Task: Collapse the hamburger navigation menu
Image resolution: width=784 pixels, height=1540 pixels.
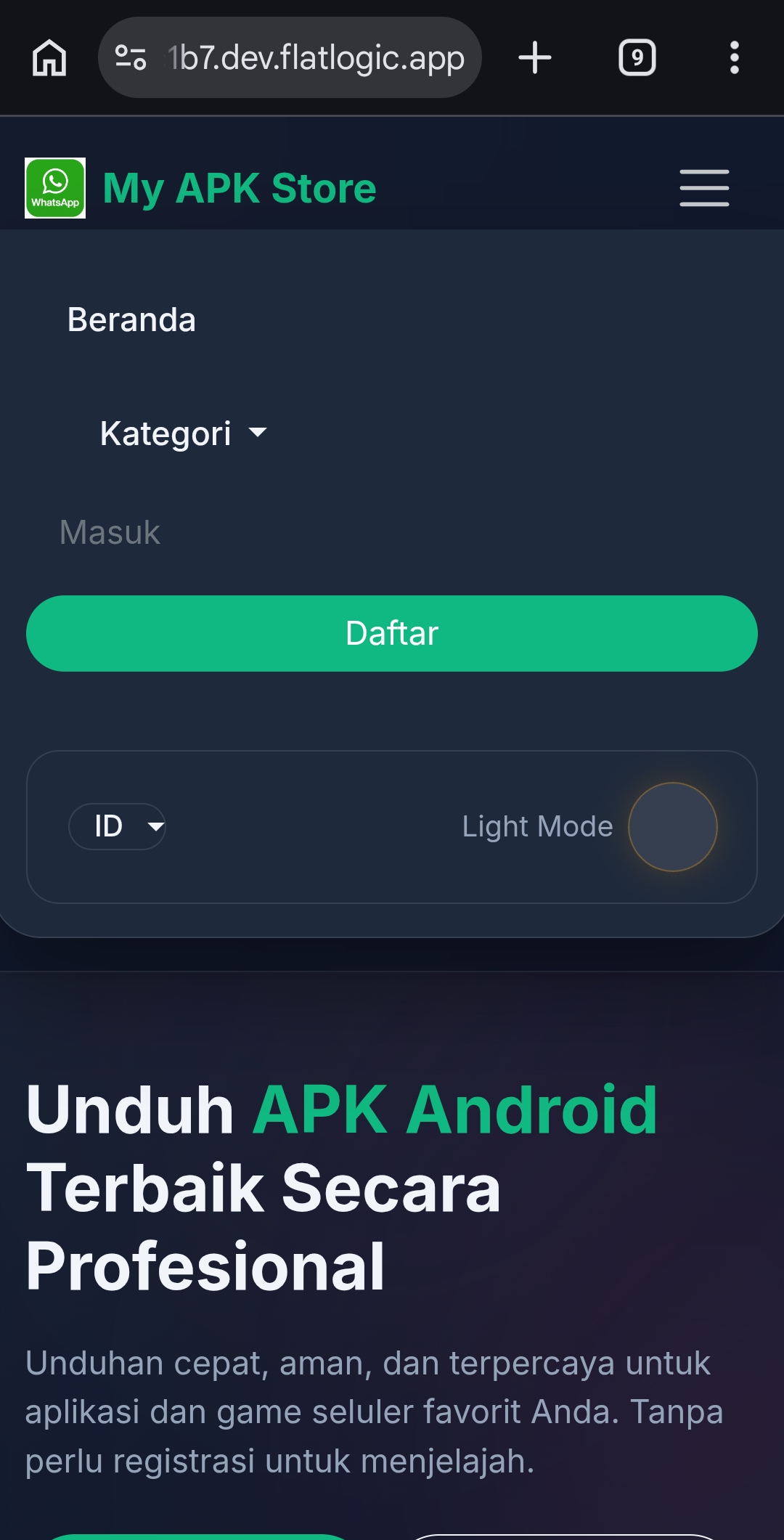Action: pos(704,188)
